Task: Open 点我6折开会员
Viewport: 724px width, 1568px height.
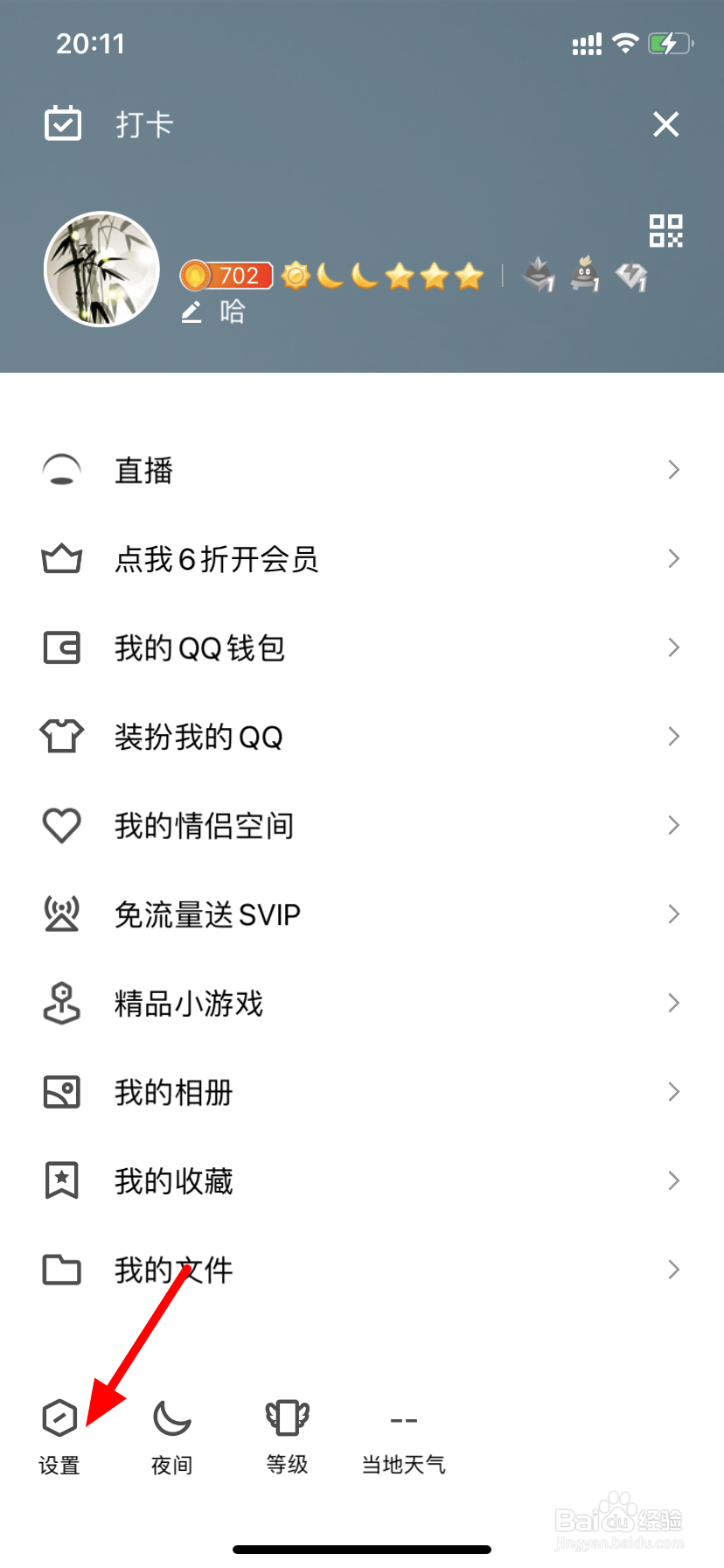Action: (x=362, y=559)
